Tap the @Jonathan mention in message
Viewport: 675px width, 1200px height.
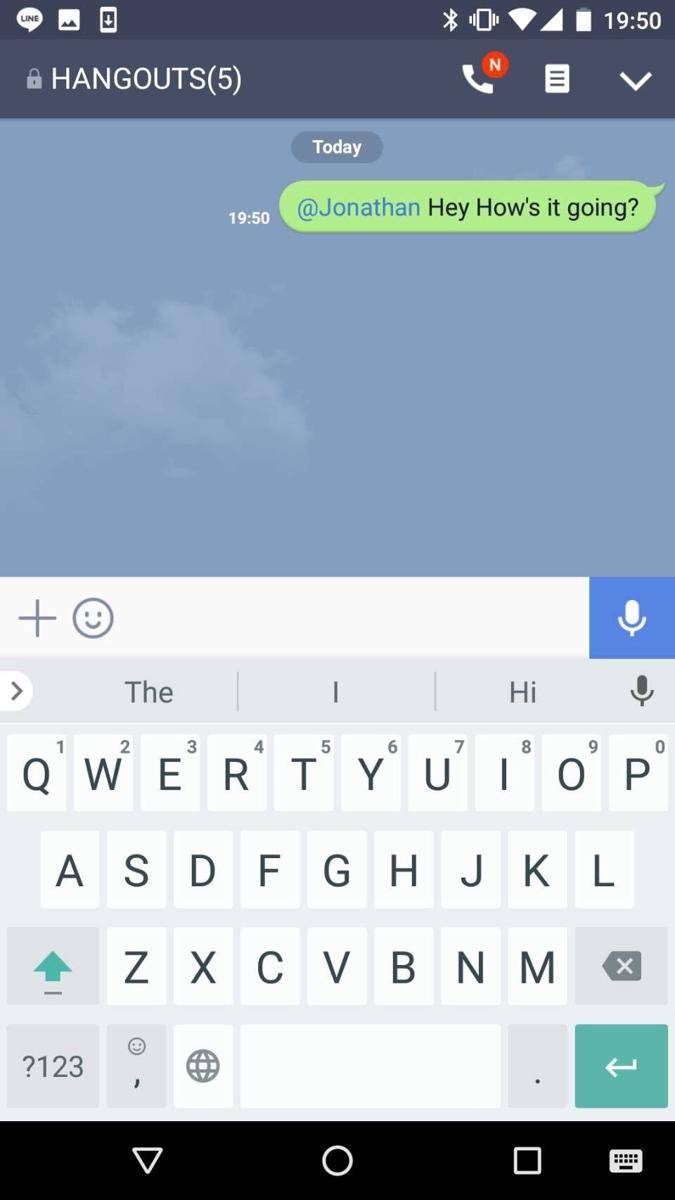(359, 207)
